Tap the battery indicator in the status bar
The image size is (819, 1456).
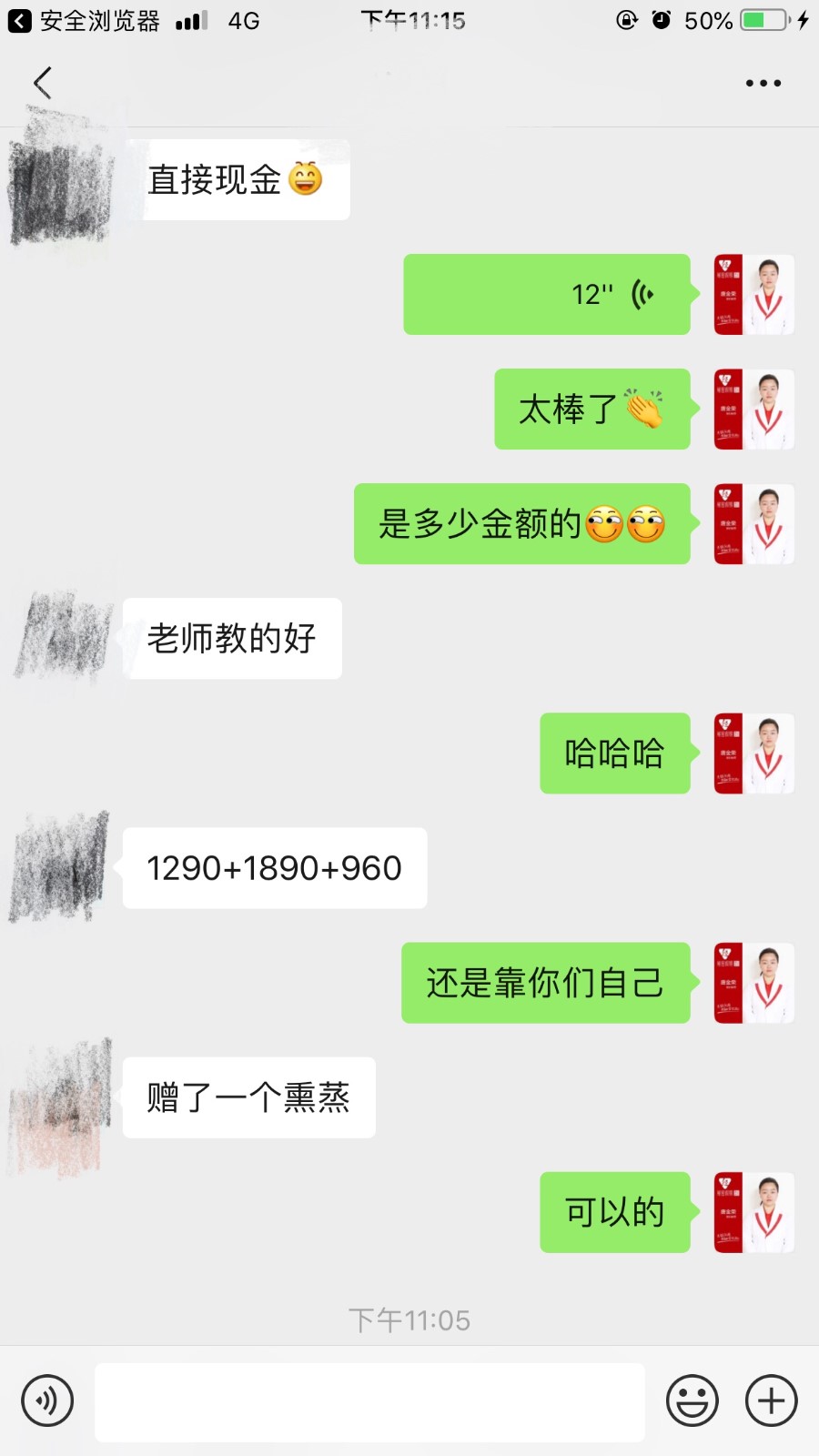(763, 20)
